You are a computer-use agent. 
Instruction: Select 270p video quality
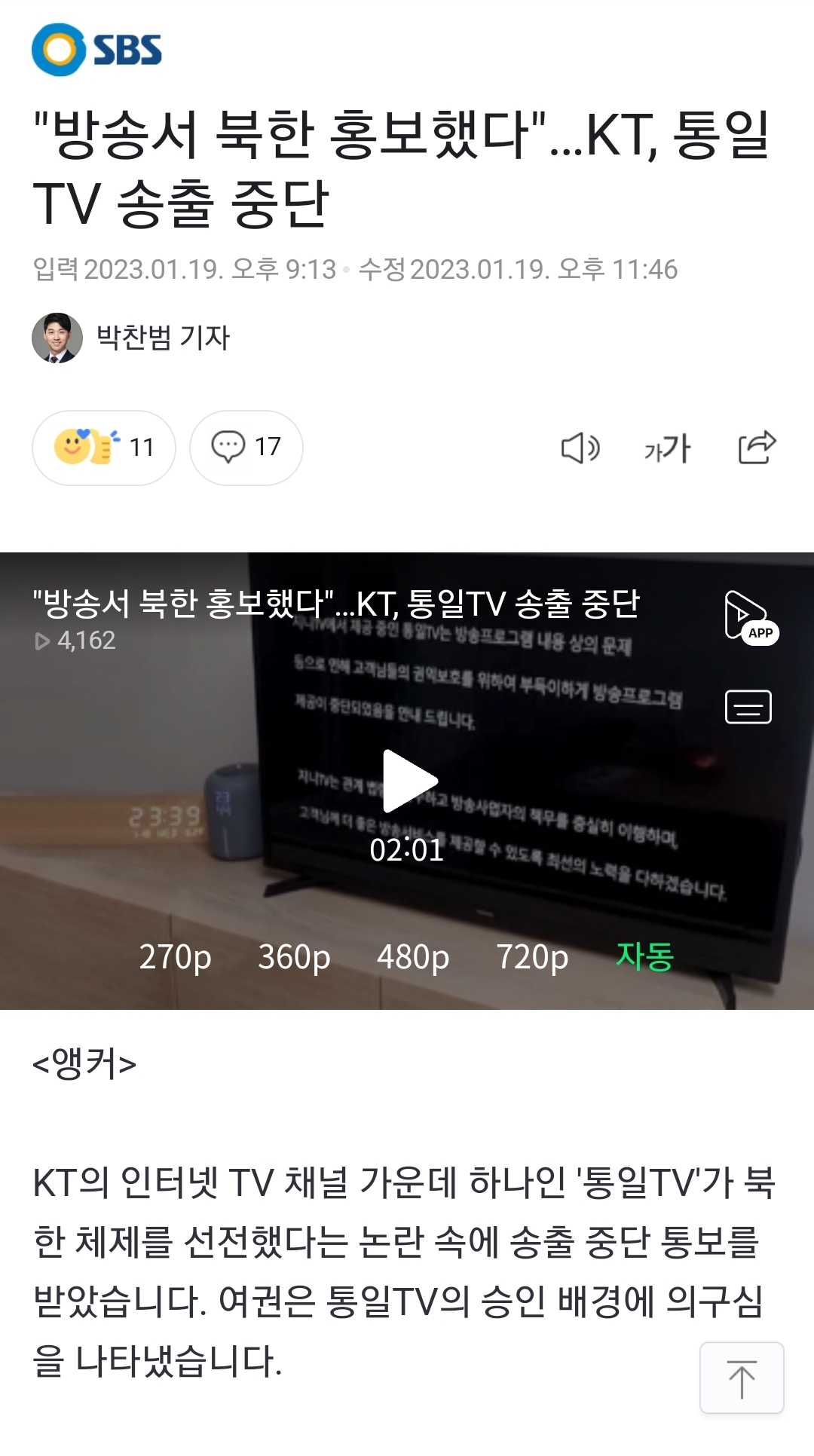coord(175,956)
